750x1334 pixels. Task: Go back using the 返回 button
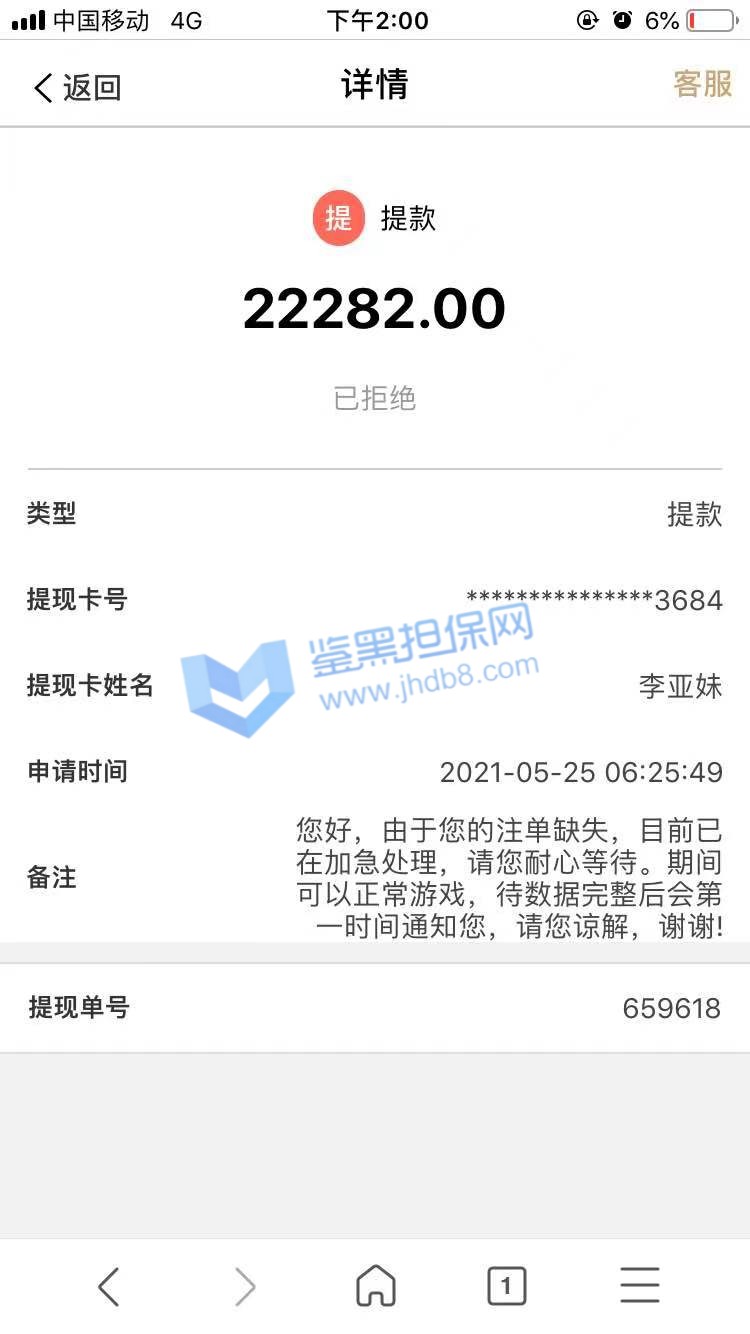point(76,87)
